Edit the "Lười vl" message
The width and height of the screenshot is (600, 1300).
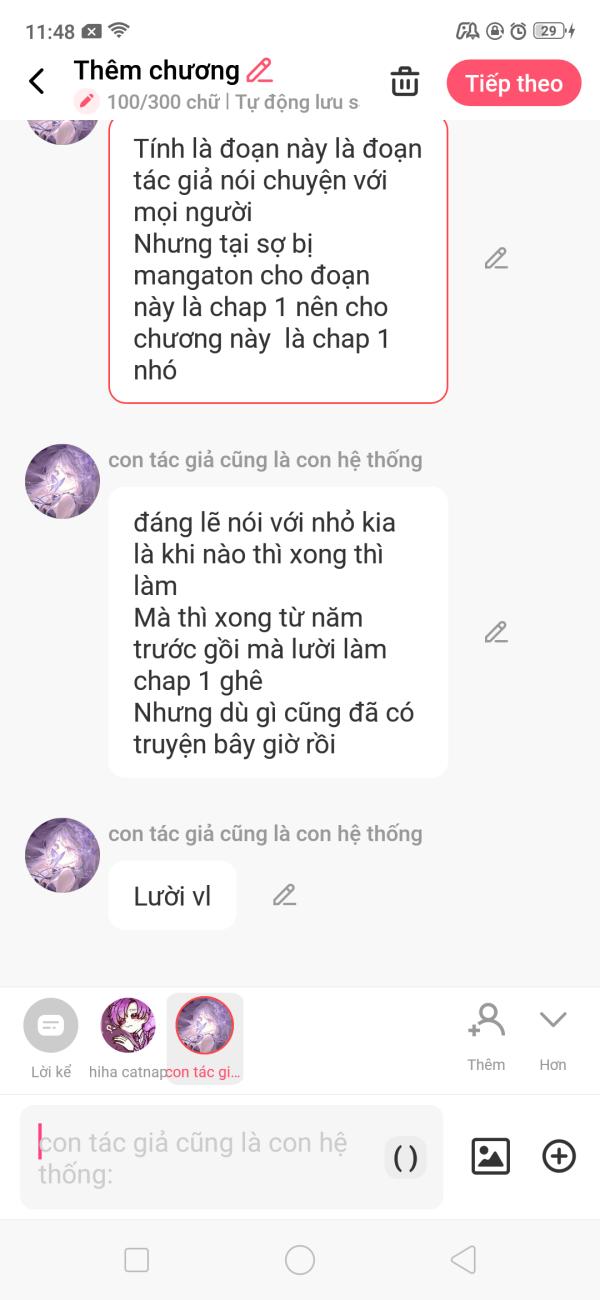285,895
